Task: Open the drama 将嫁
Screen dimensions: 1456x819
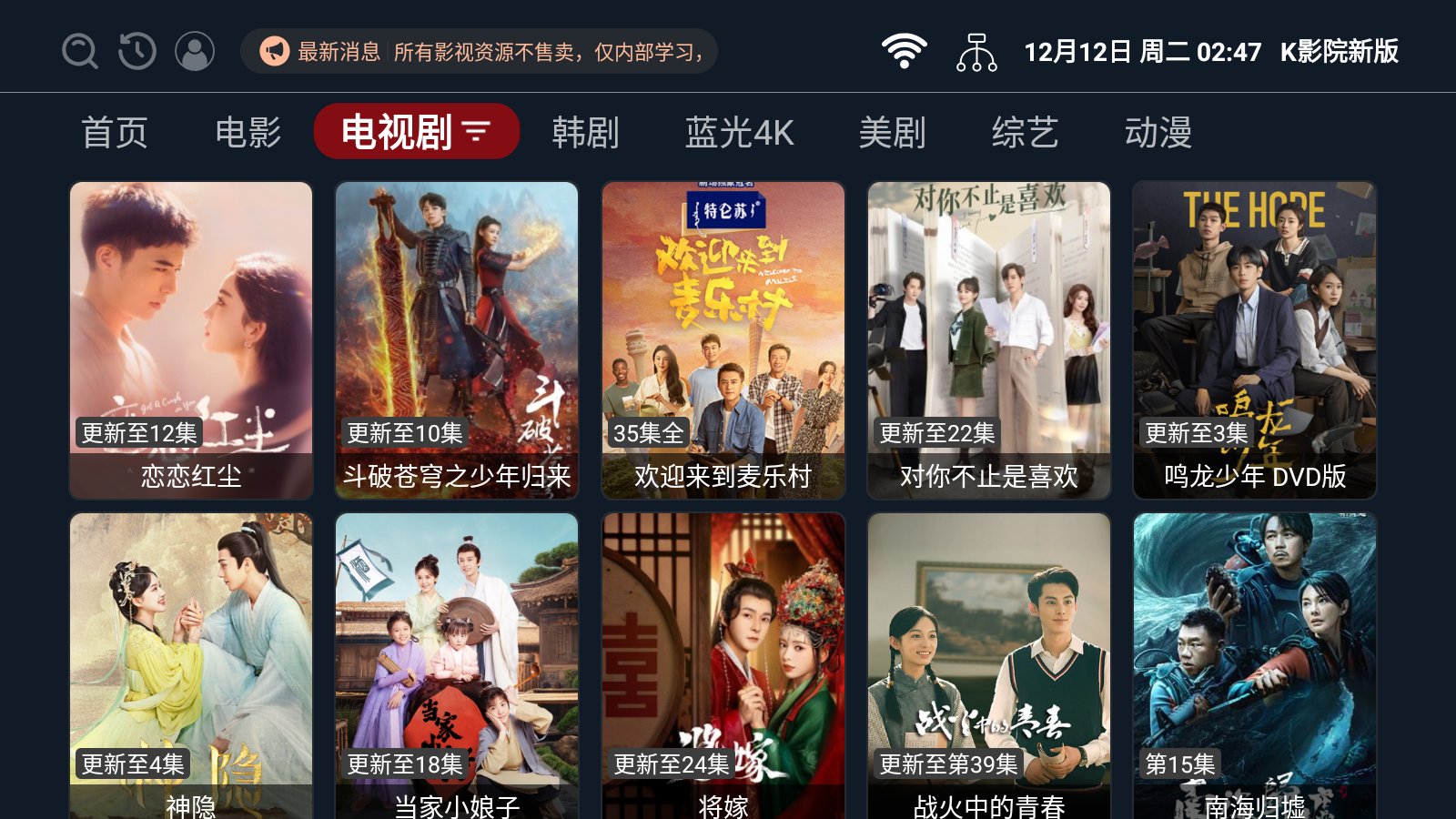Action: (x=723, y=666)
